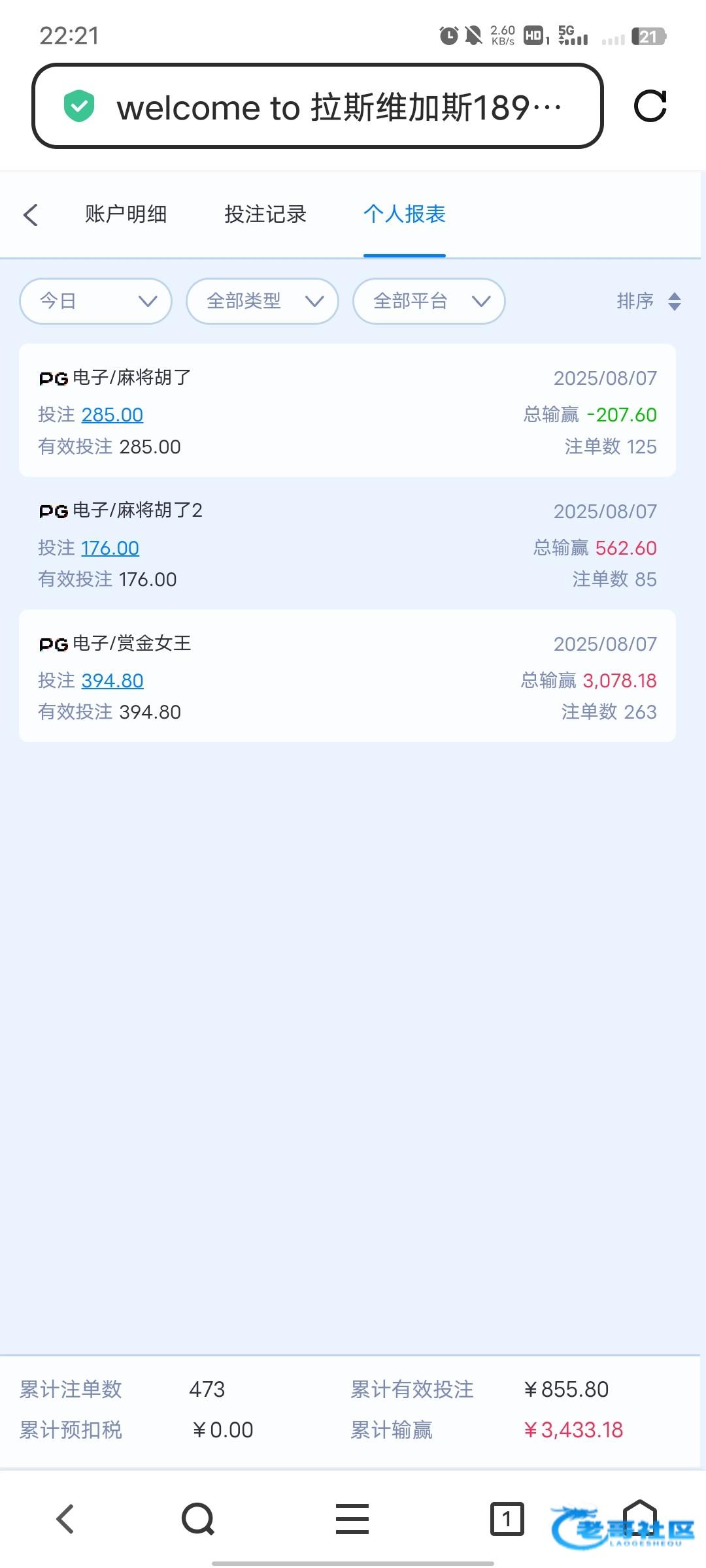Open the 394.80 bet amount link

[112, 681]
